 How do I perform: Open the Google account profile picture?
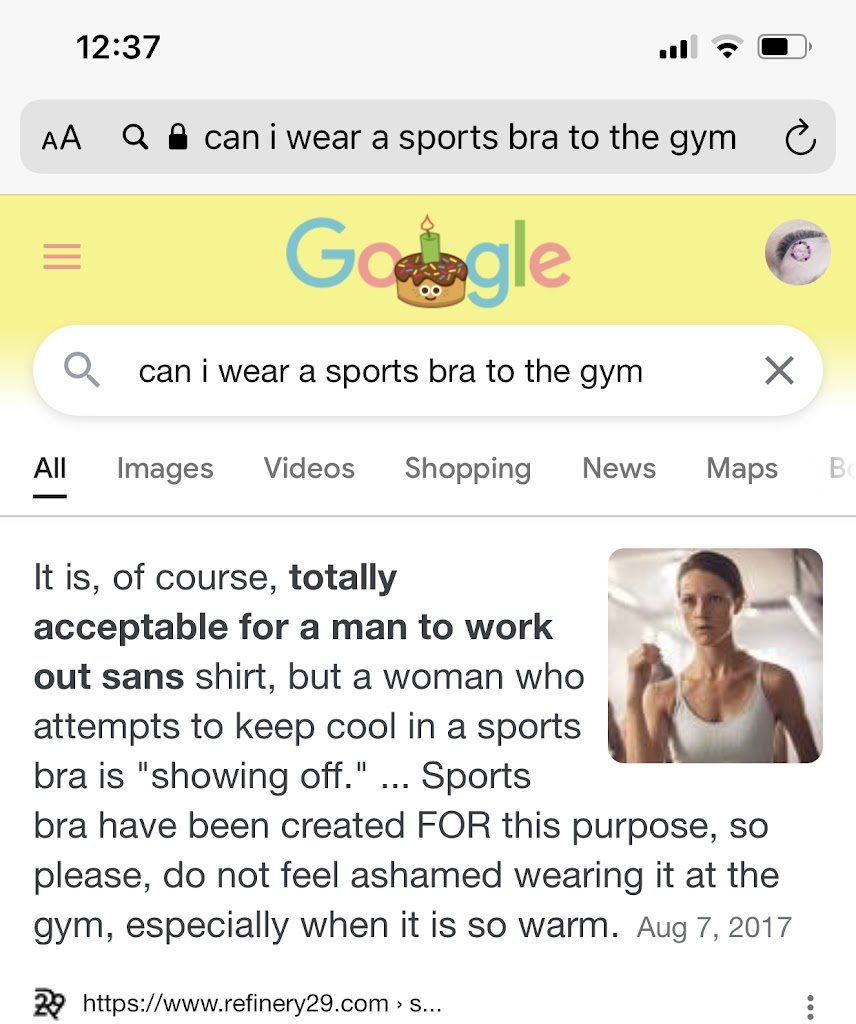[x=797, y=253]
